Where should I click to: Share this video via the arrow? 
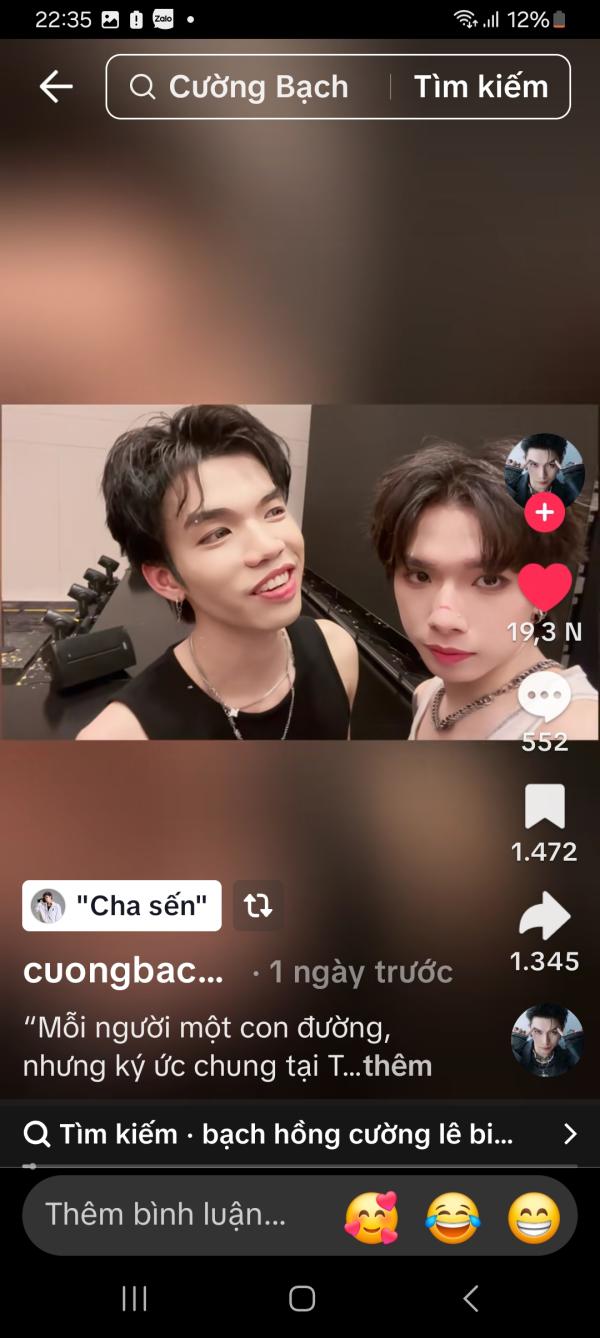(544, 917)
